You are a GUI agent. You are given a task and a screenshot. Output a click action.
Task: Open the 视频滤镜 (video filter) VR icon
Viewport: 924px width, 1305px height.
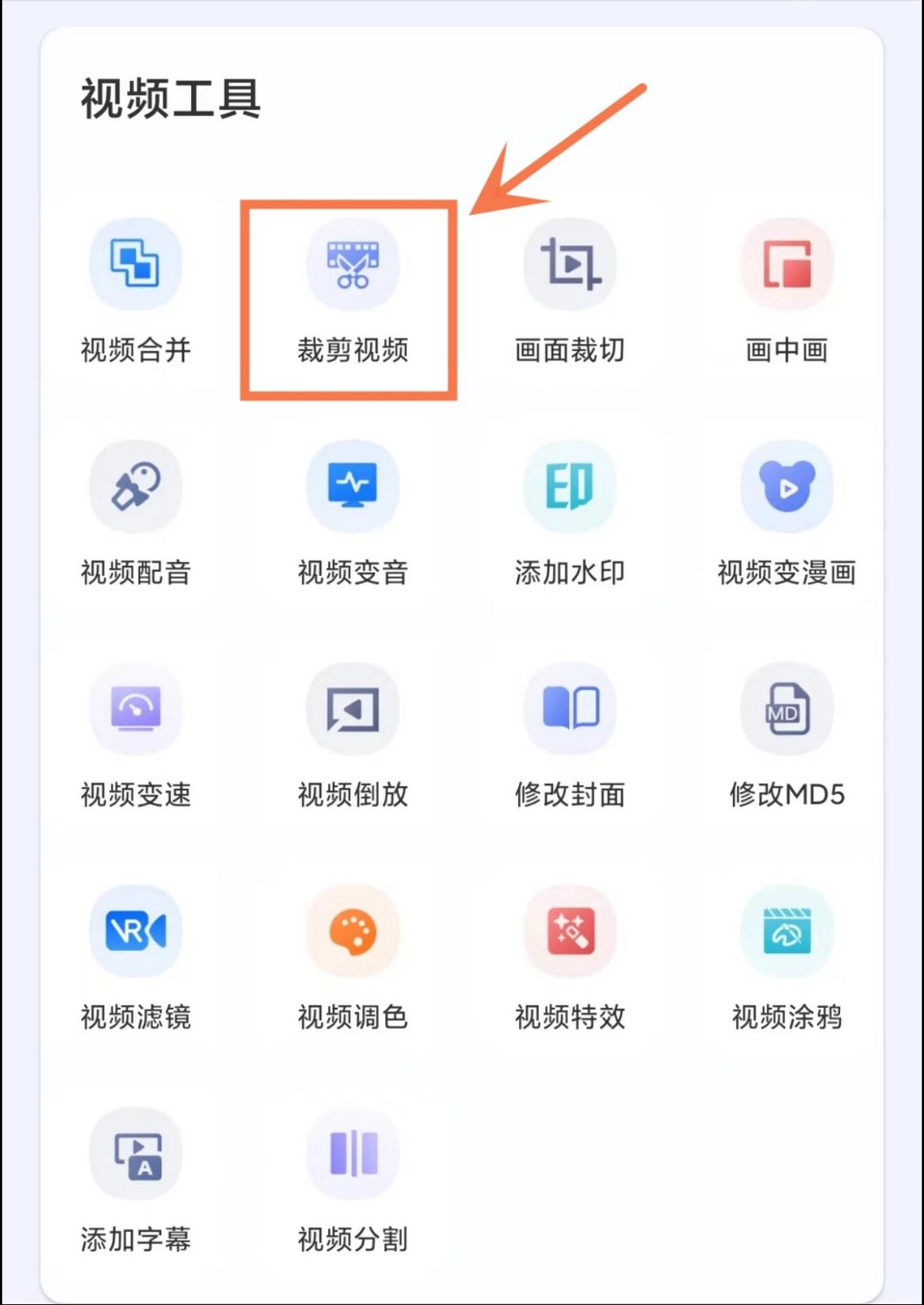136,932
